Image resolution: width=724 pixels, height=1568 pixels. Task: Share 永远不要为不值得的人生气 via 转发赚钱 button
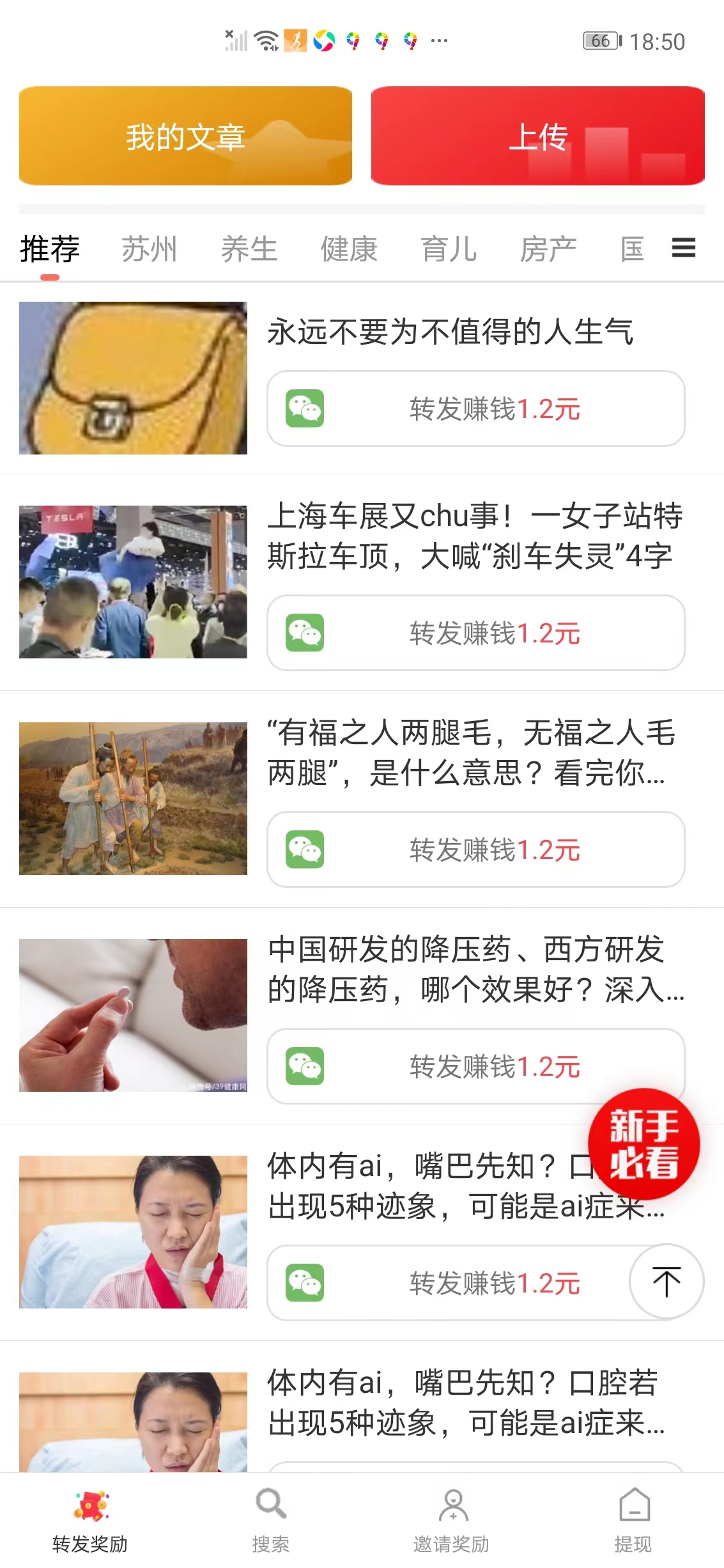[475, 408]
